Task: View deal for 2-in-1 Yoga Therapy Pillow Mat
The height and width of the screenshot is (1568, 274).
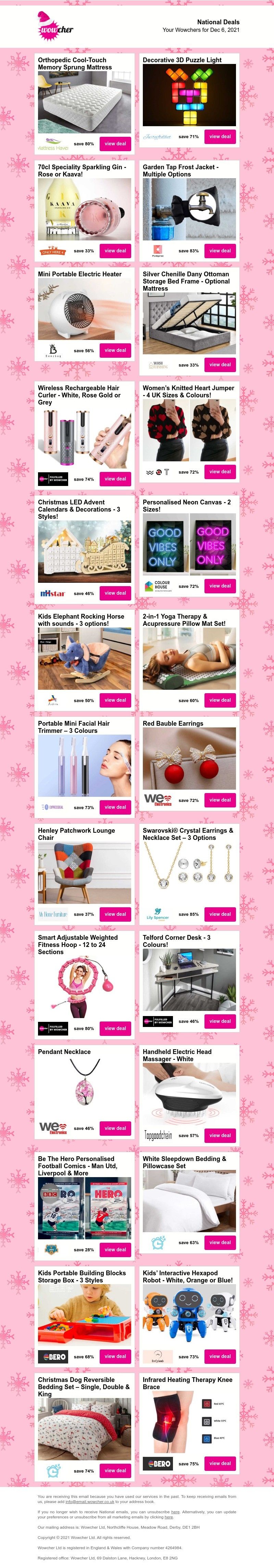Action: coord(220,700)
